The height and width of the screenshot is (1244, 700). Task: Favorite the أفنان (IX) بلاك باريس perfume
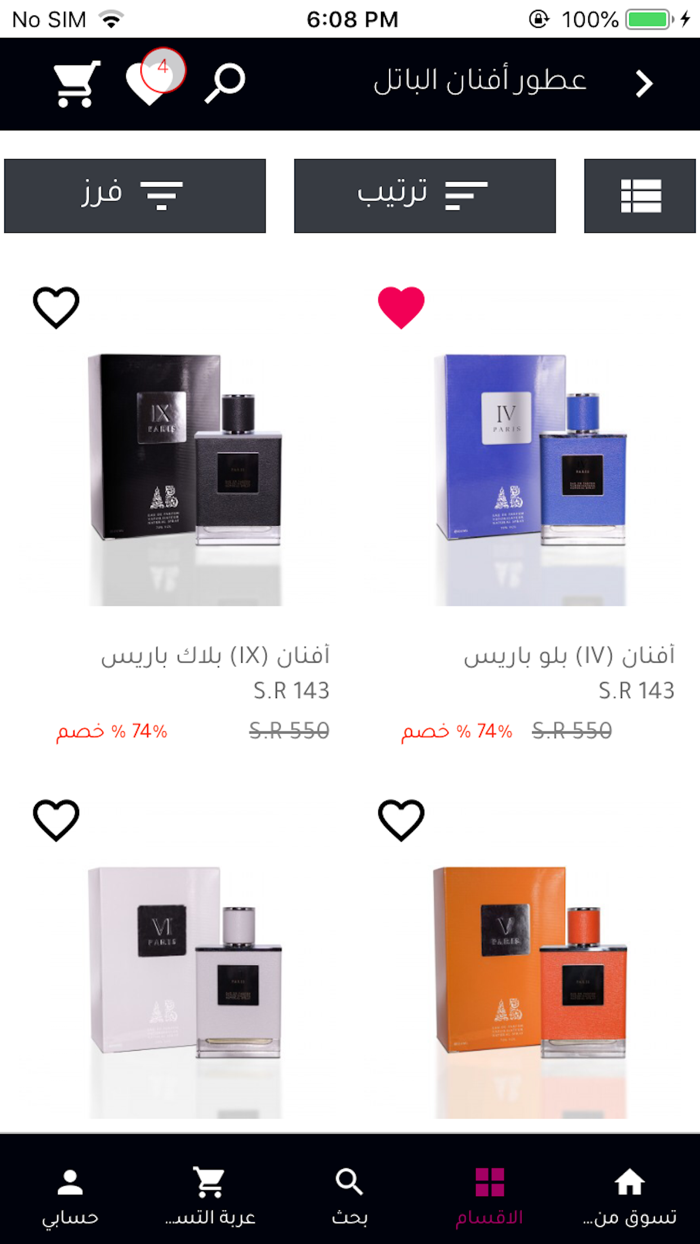(x=56, y=308)
